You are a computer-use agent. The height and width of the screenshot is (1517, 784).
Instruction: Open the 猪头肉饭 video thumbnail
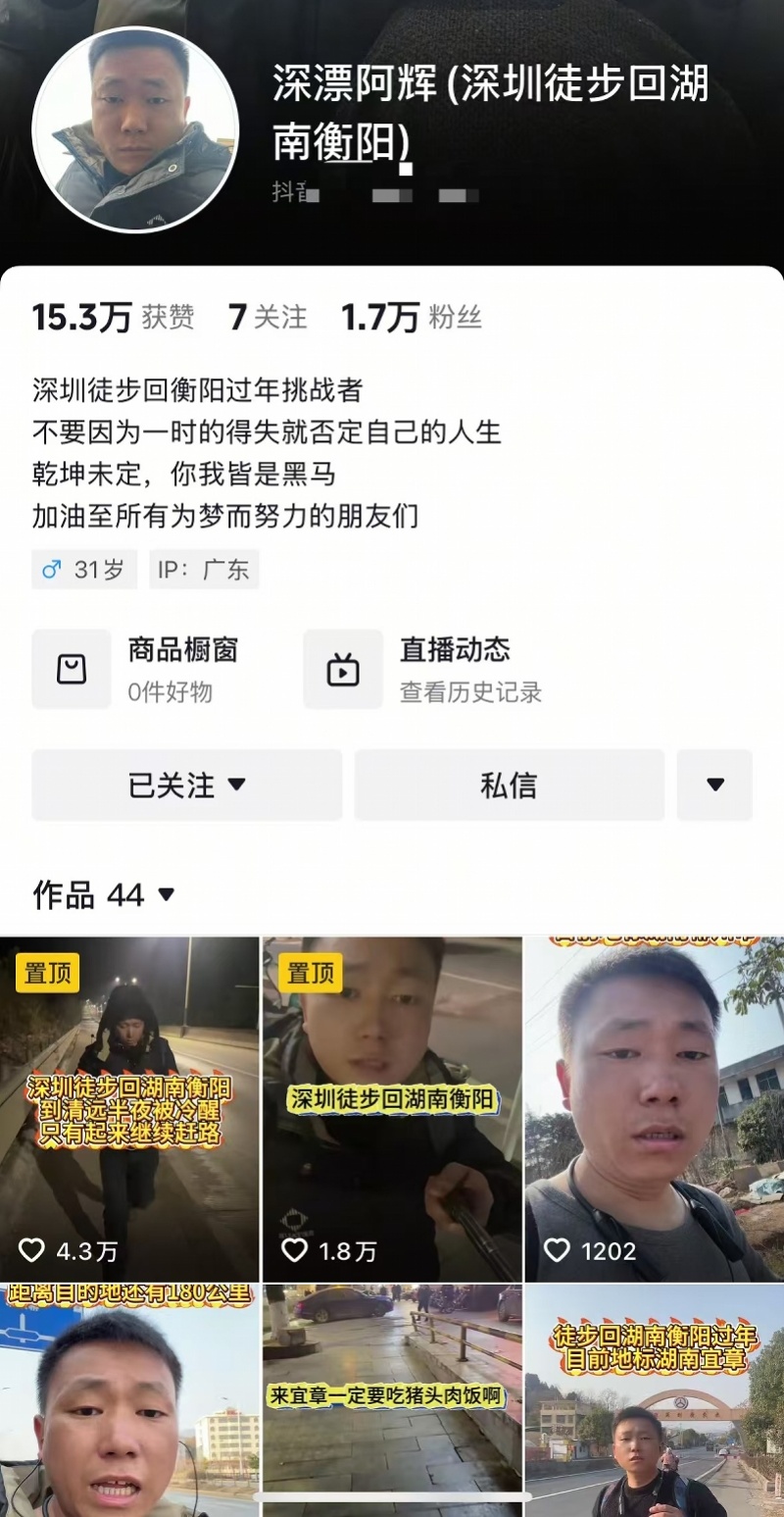tap(392, 1392)
